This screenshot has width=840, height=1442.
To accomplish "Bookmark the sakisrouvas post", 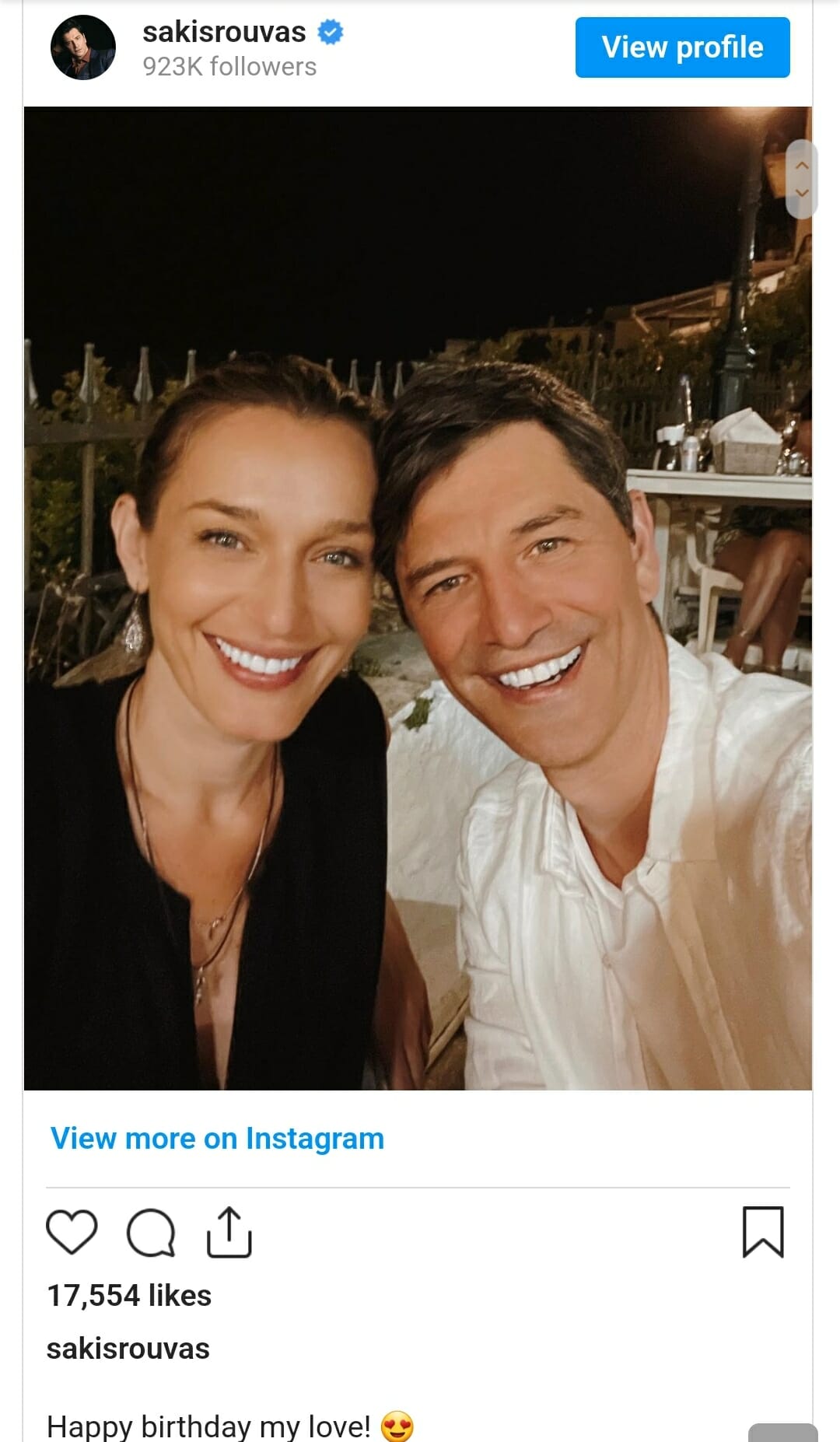I will tap(763, 1232).
